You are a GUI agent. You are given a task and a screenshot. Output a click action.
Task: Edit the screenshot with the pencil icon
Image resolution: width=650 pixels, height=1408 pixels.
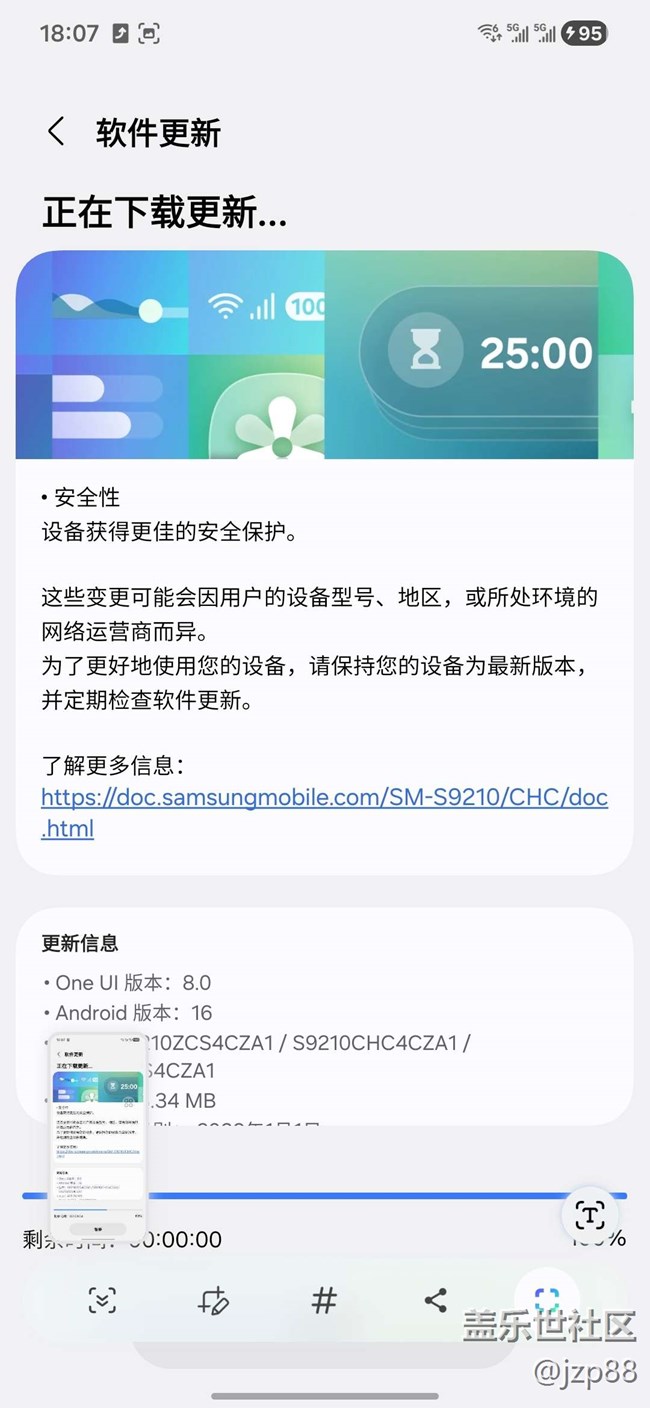tap(214, 1301)
